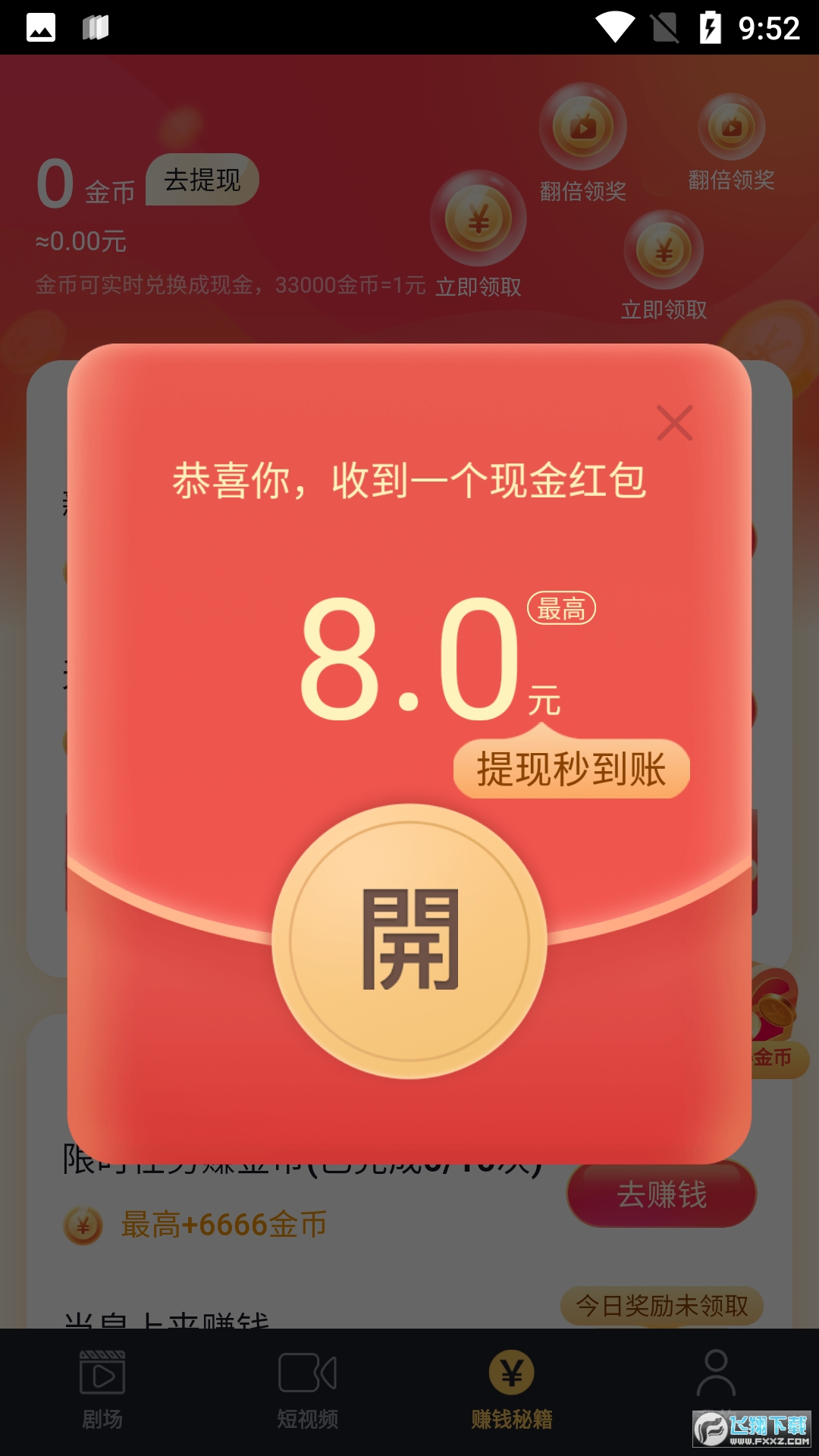Close the cash red packet popup
The width and height of the screenshot is (819, 1456).
coord(674,423)
